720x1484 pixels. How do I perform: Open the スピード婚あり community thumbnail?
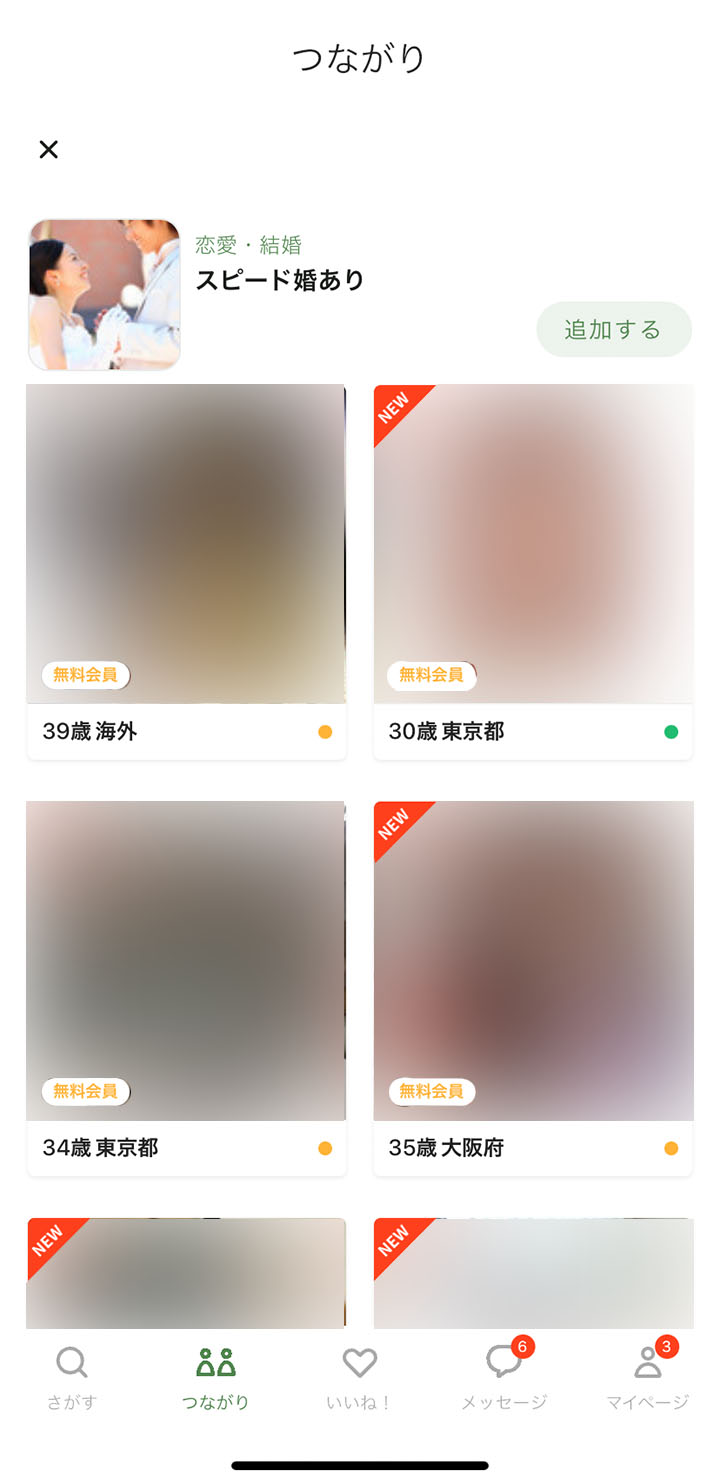click(x=104, y=295)
